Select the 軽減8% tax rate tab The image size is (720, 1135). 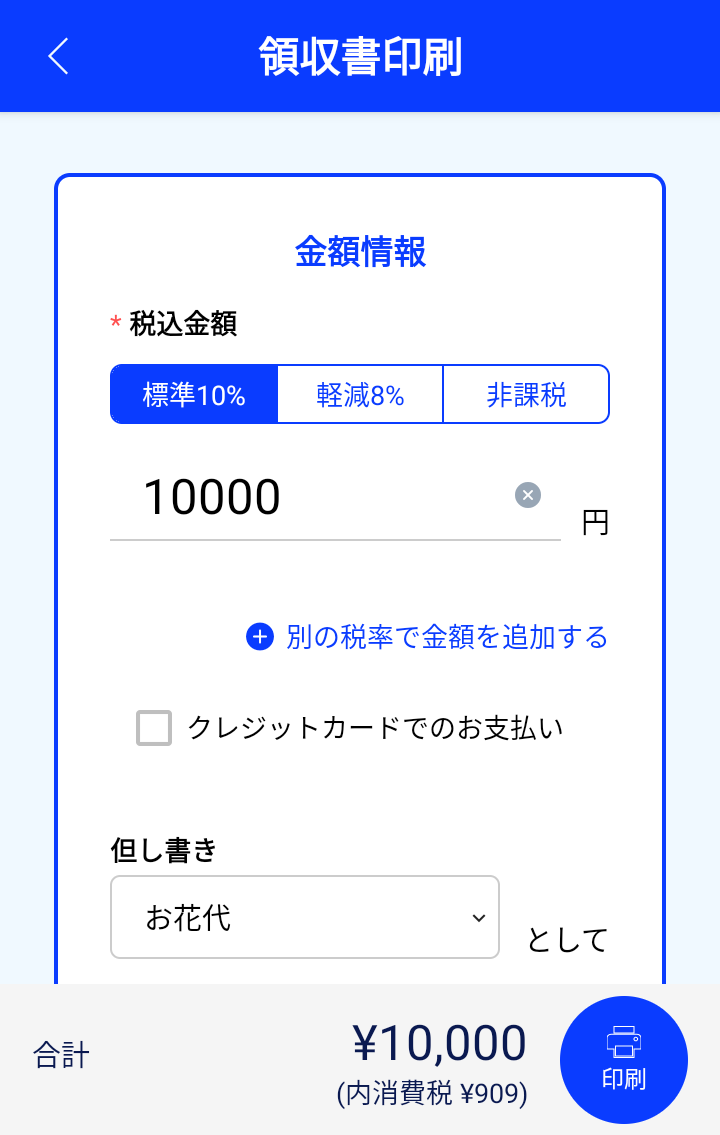point(359,394)
